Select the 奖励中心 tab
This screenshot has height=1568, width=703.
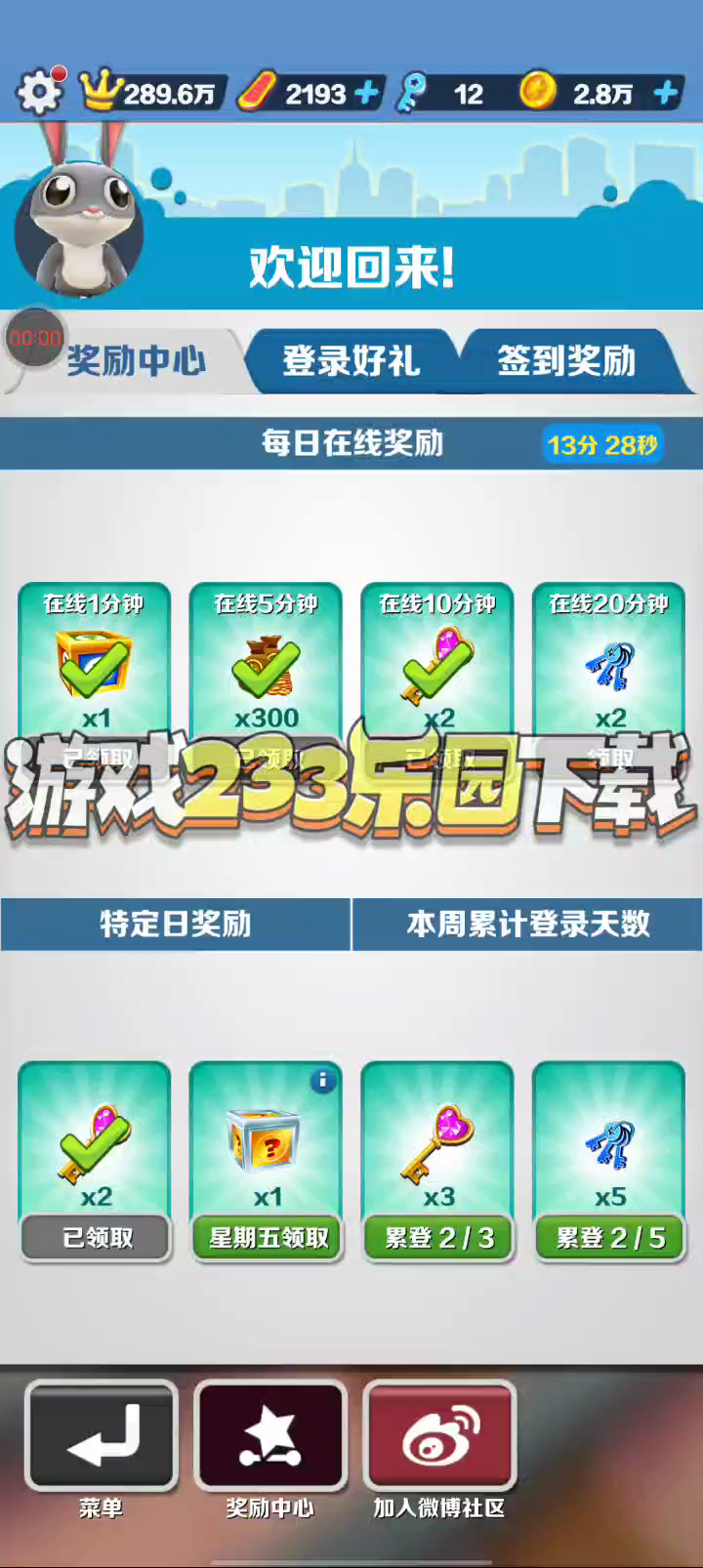point(136,361)
